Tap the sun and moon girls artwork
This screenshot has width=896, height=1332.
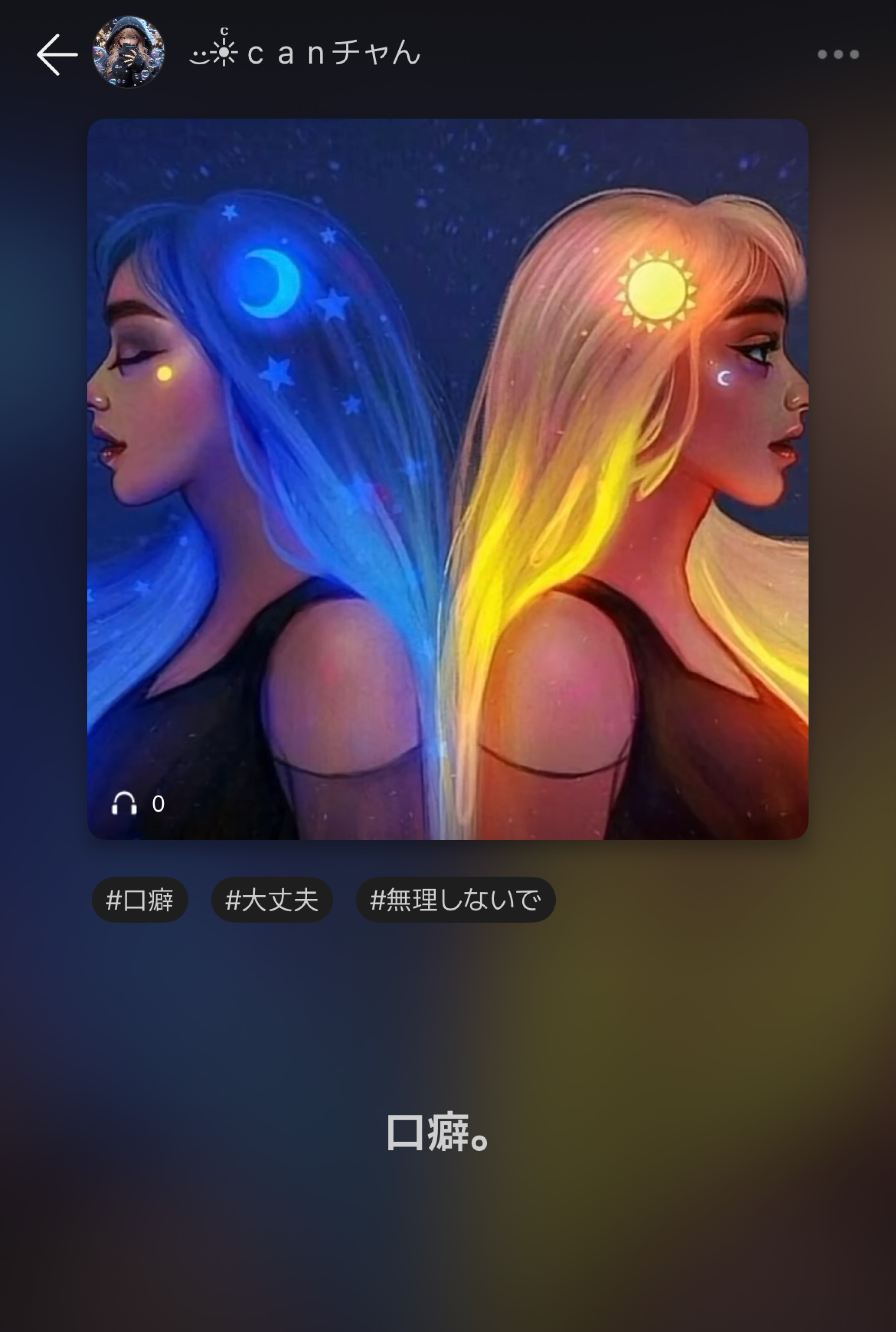tap(447, 479)
